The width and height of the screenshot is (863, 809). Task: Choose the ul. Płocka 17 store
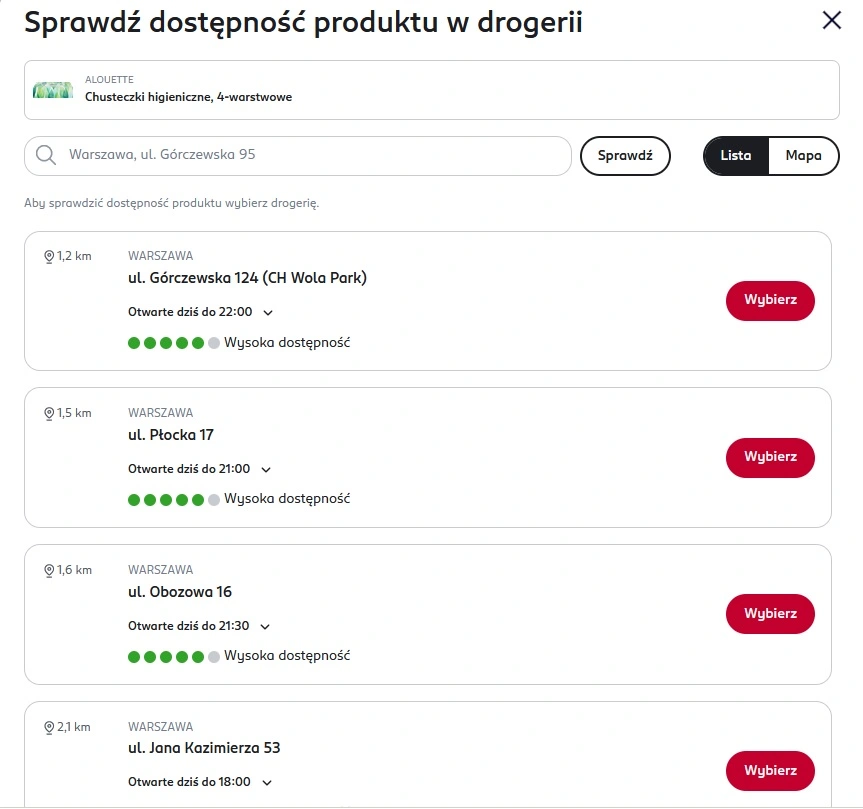point(770,457)
